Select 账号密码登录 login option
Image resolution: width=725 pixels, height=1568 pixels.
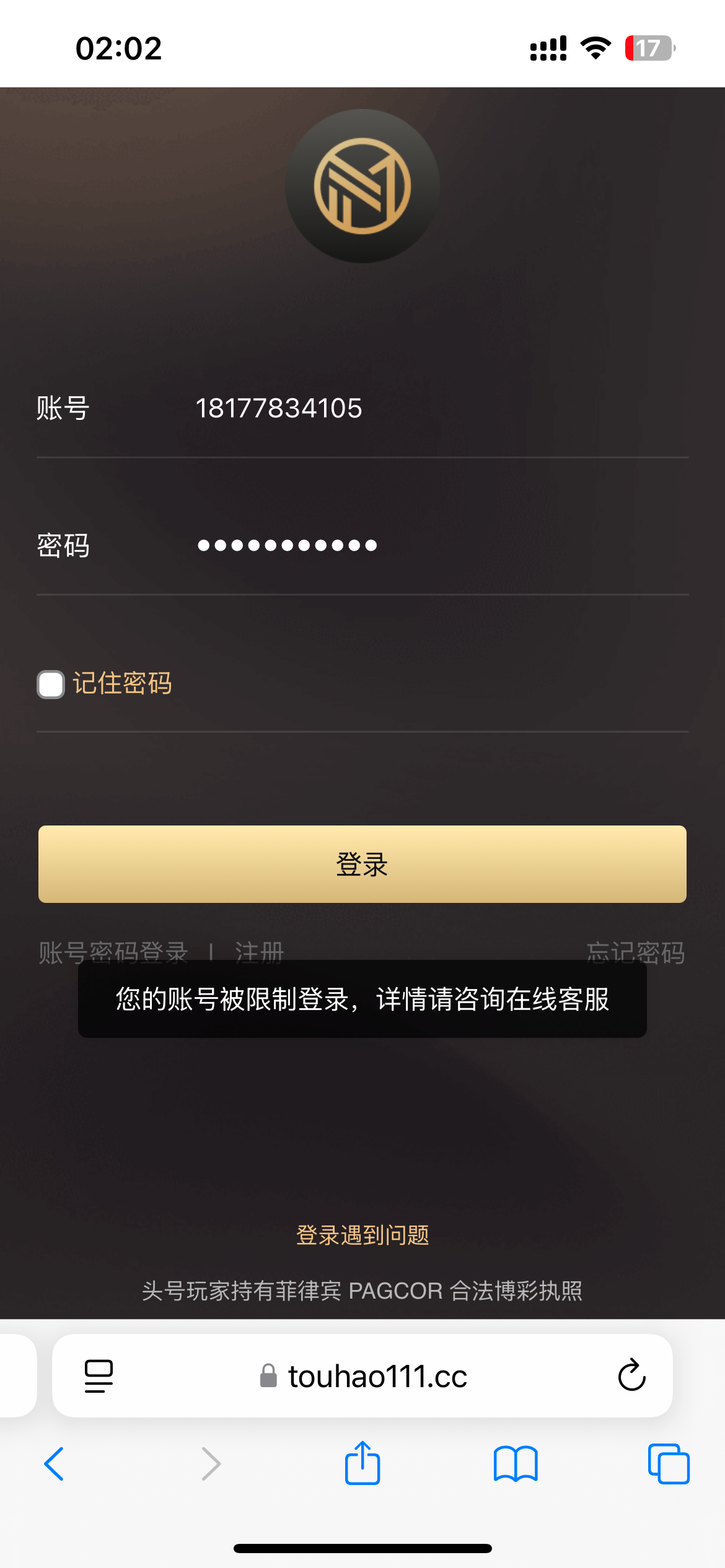(x=113, y=952)
